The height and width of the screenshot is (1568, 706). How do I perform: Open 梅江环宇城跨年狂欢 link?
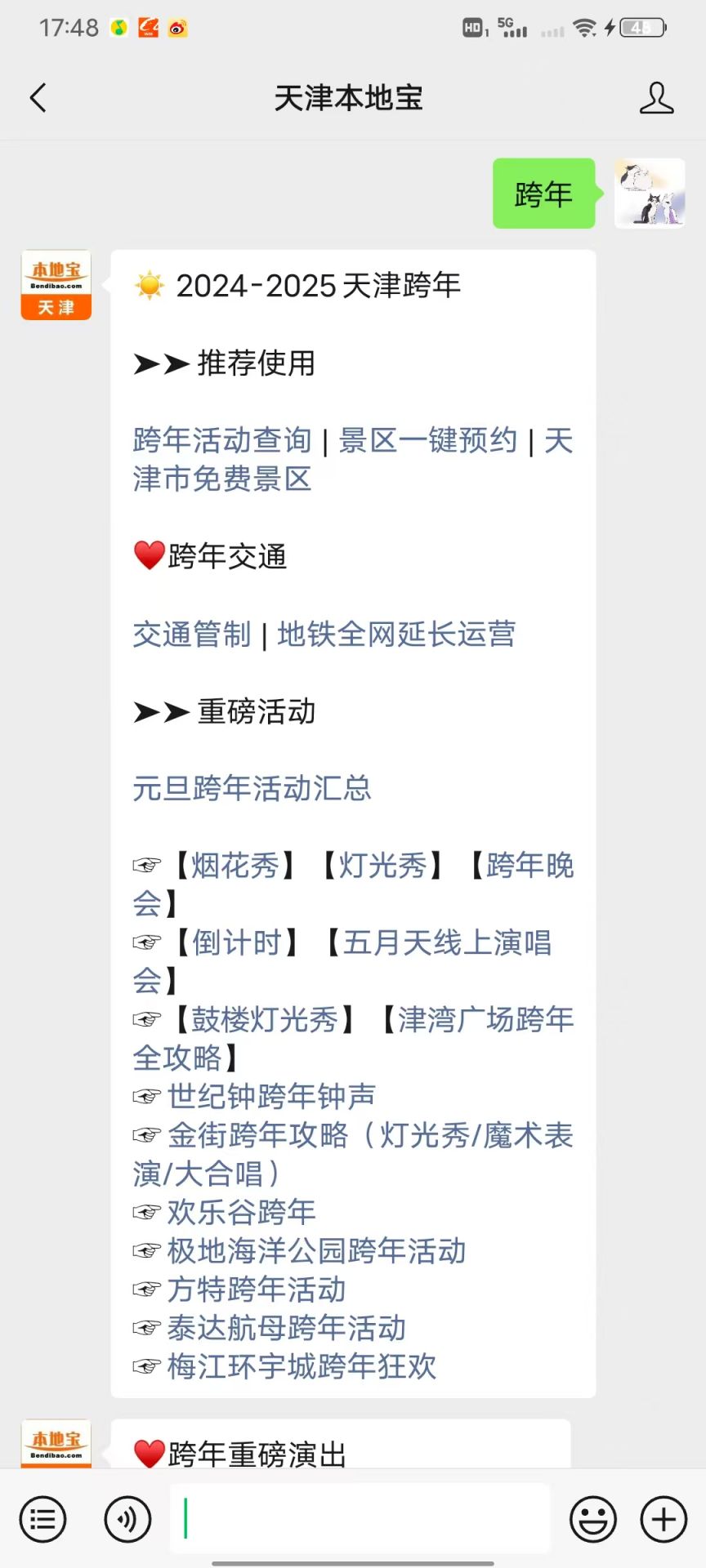pyautogui.click(x=302, y=1367)
